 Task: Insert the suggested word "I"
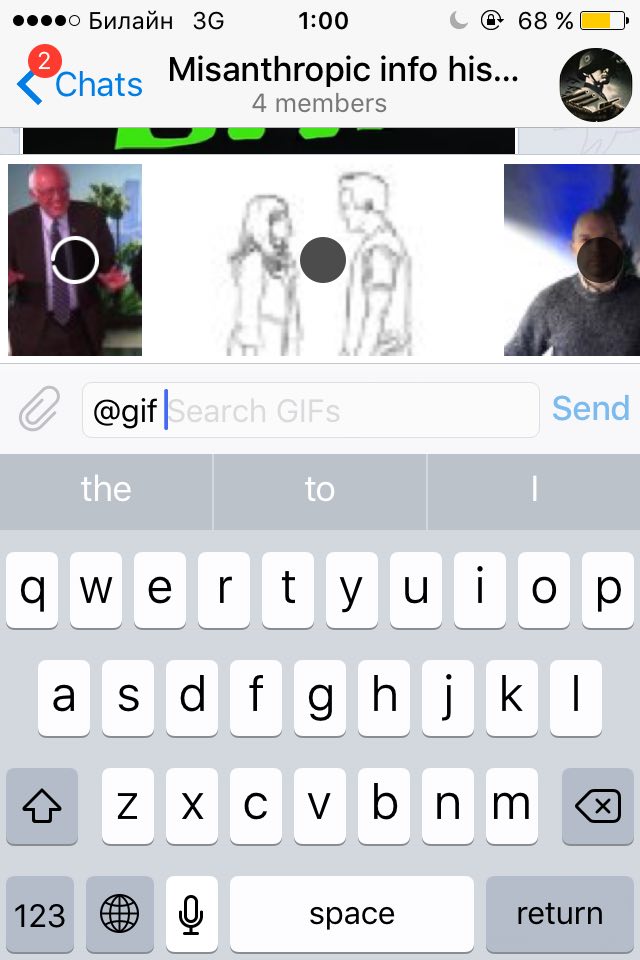pyautogui.click(x=534, y=489)
